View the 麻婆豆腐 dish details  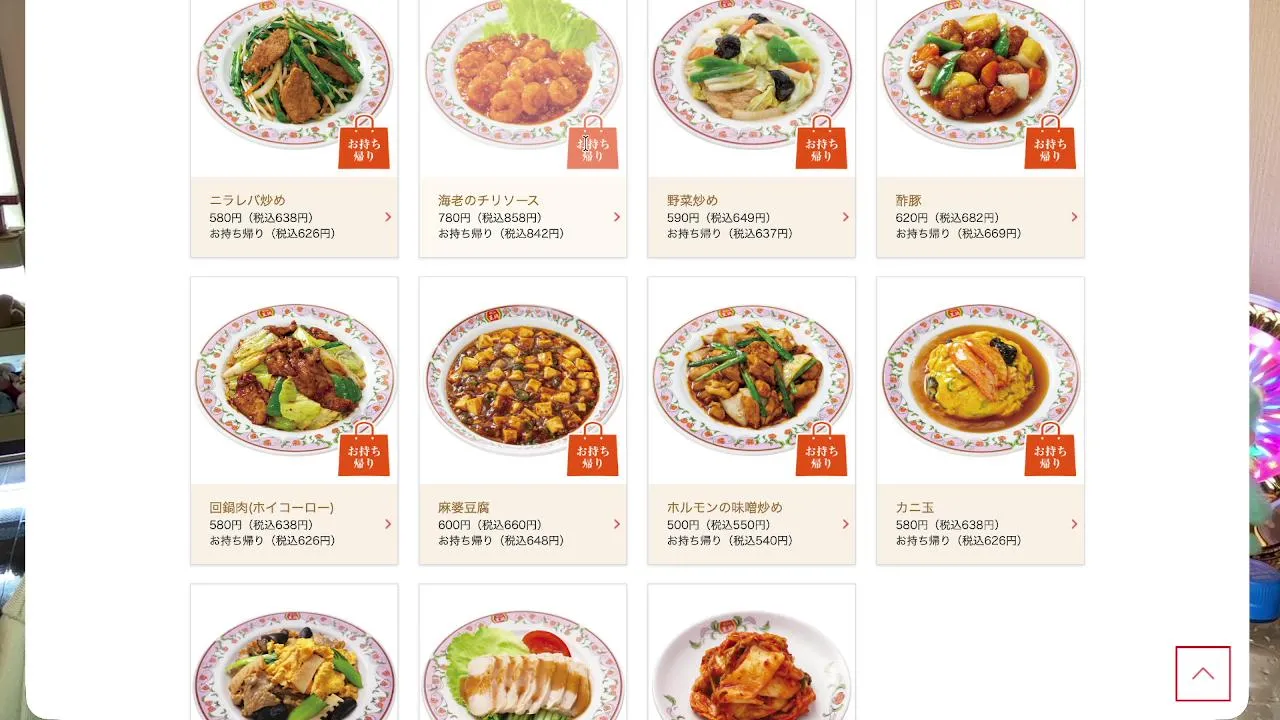(523, 421)
